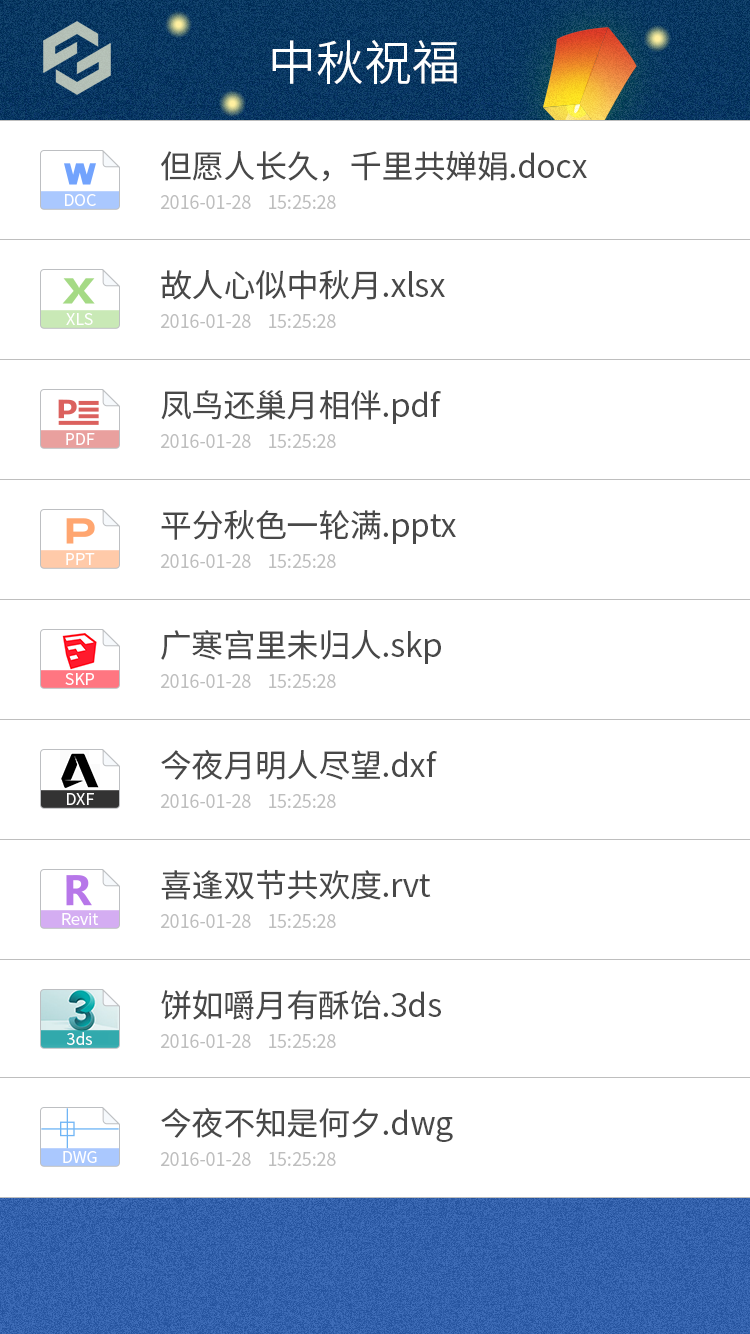Click the Revit file icon

[80, 898]
